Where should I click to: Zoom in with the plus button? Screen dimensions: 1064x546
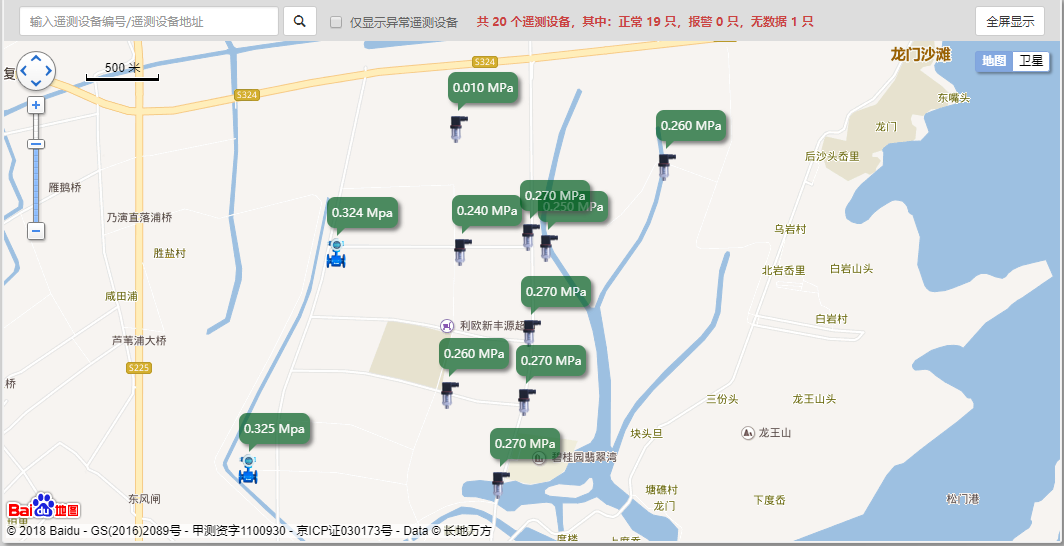[x=36, y=105]
